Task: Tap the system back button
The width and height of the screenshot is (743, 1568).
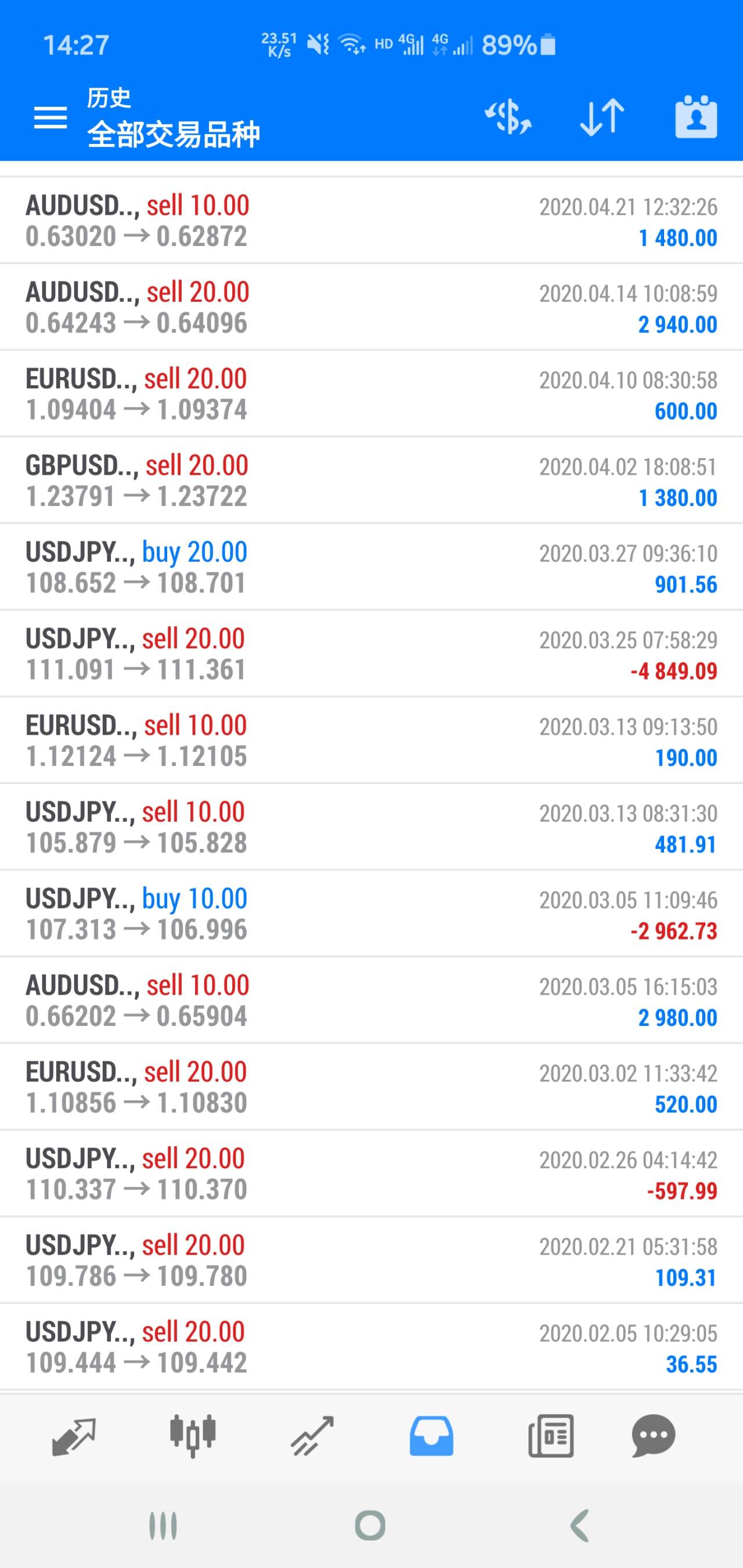Action: coord(579,1526)
